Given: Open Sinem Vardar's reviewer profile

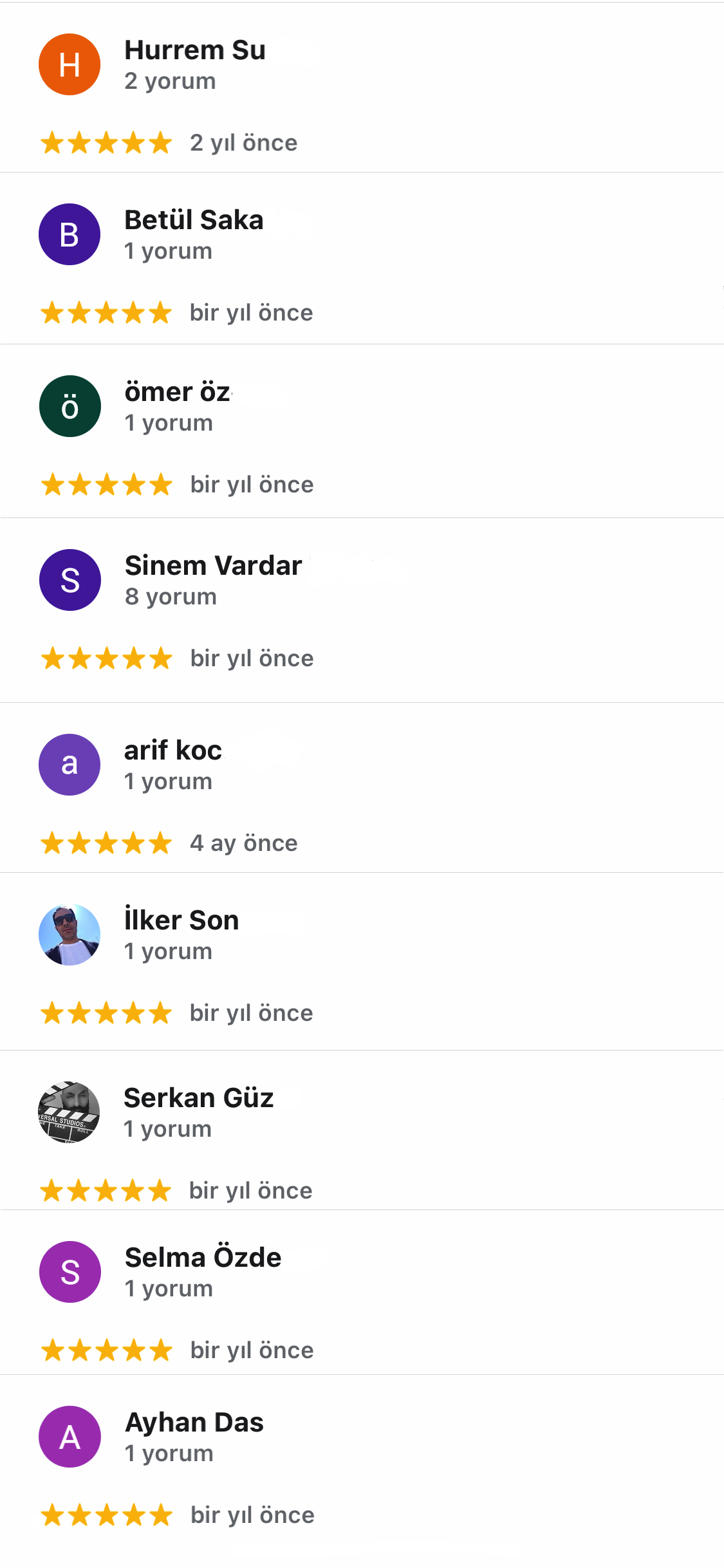Looking at the screenshot, I should (213, 566).
